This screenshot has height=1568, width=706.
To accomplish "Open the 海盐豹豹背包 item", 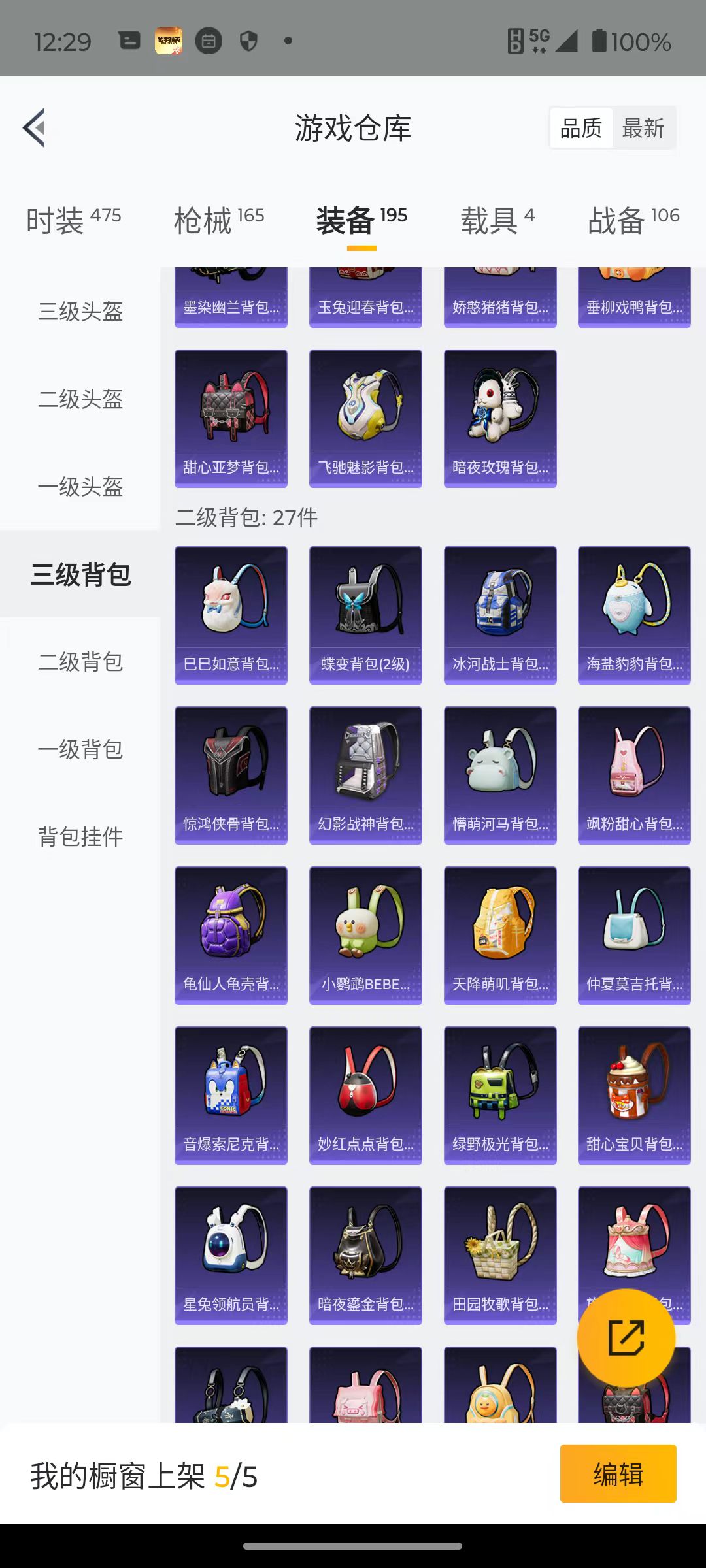I will tap(634, 615).
